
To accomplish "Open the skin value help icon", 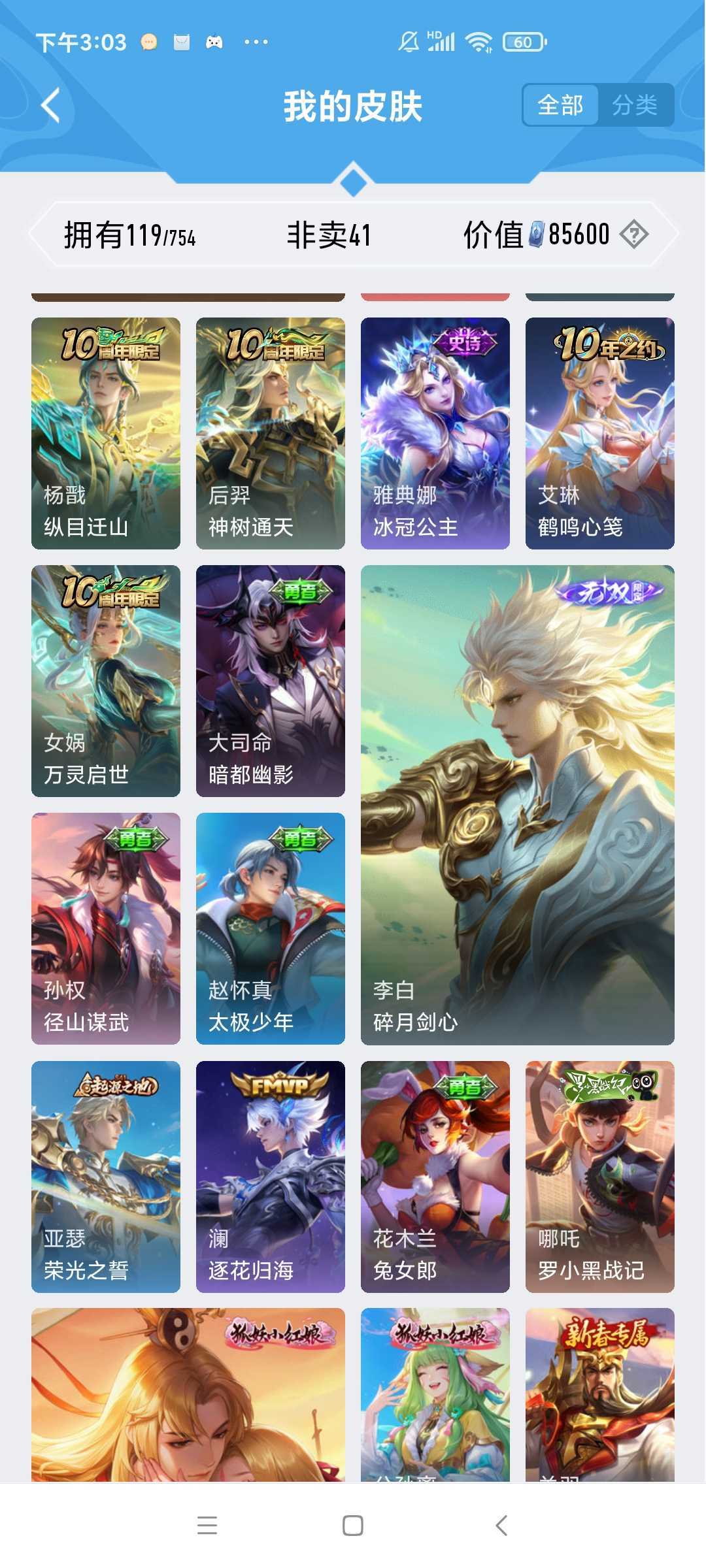I will click(633, 234).
